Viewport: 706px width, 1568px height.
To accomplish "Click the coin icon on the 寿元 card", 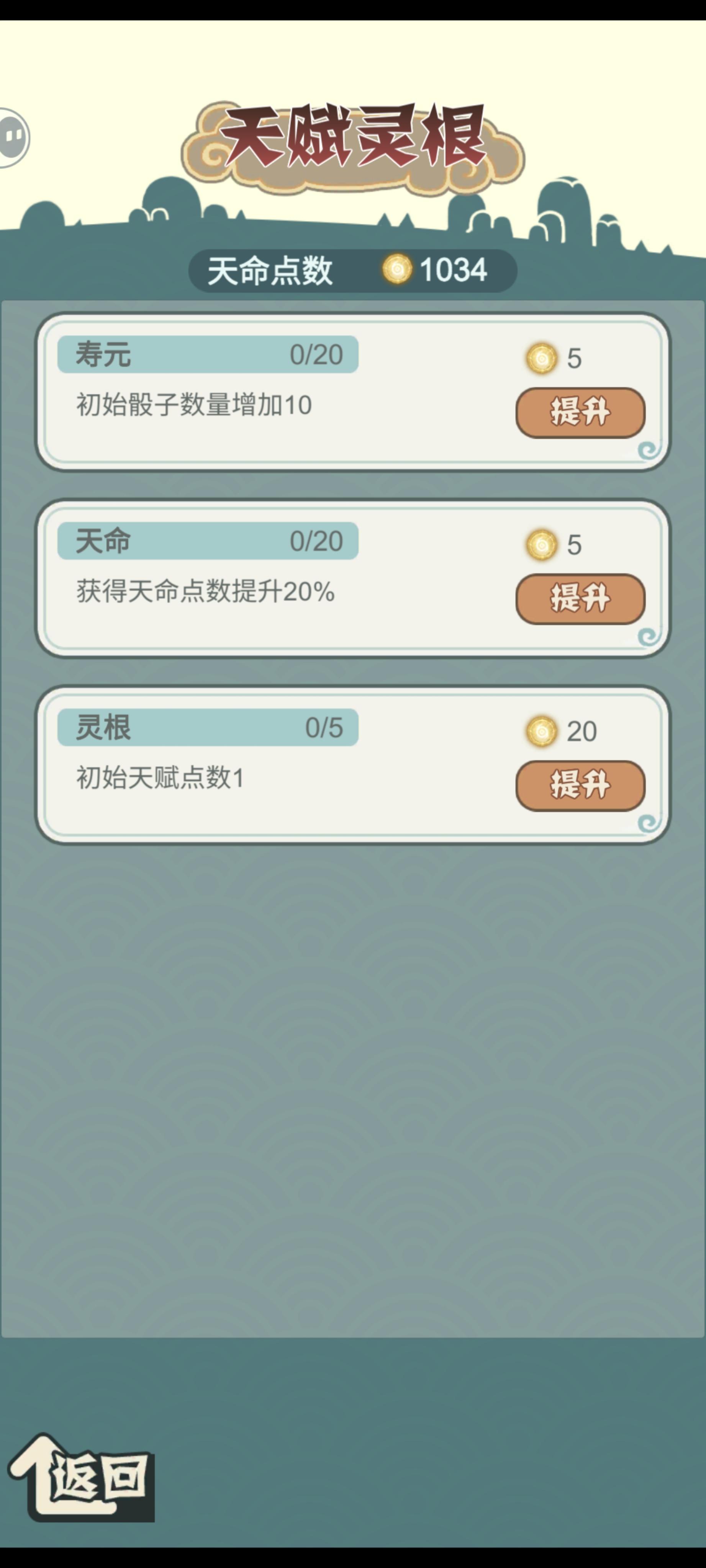I will point(541,358).
